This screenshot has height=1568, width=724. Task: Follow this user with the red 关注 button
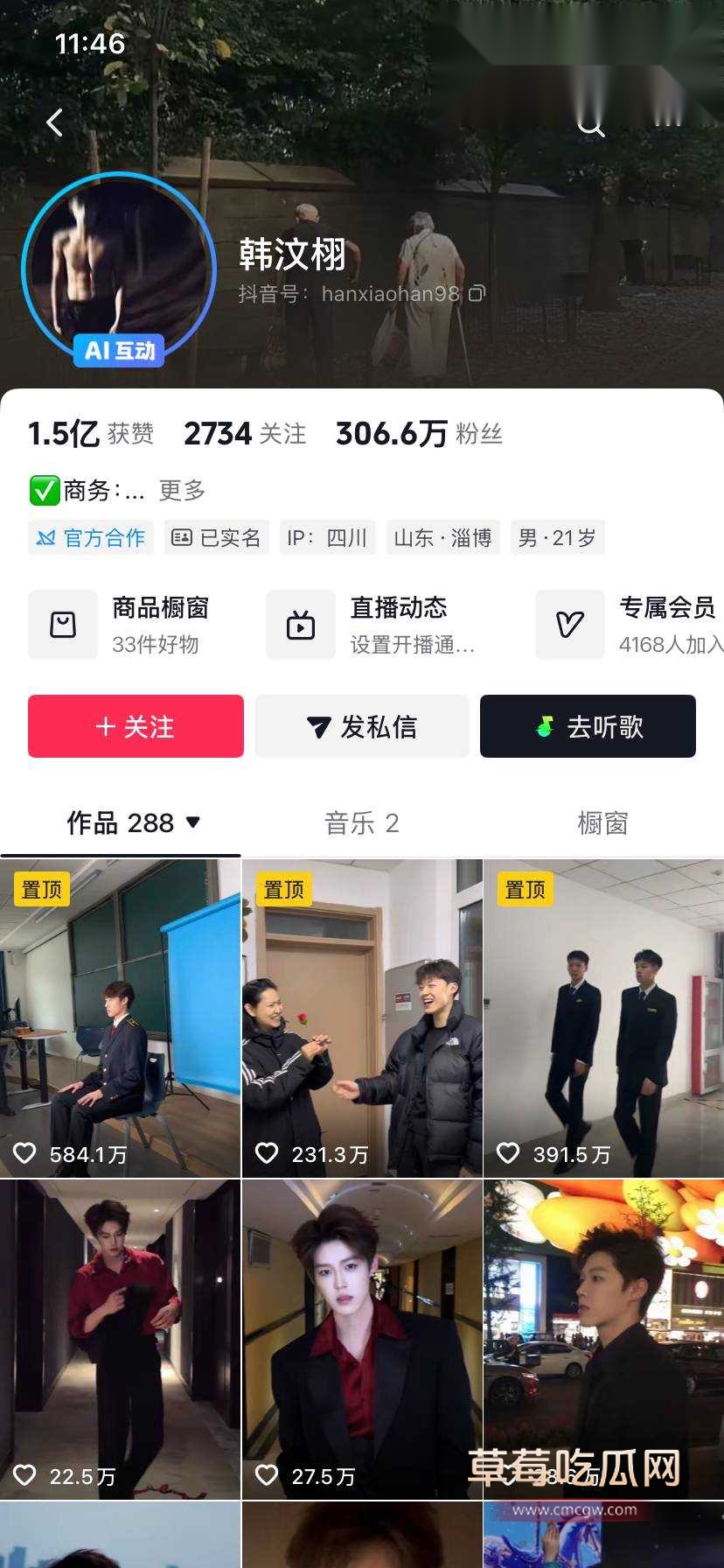click(x=136, y=726)
